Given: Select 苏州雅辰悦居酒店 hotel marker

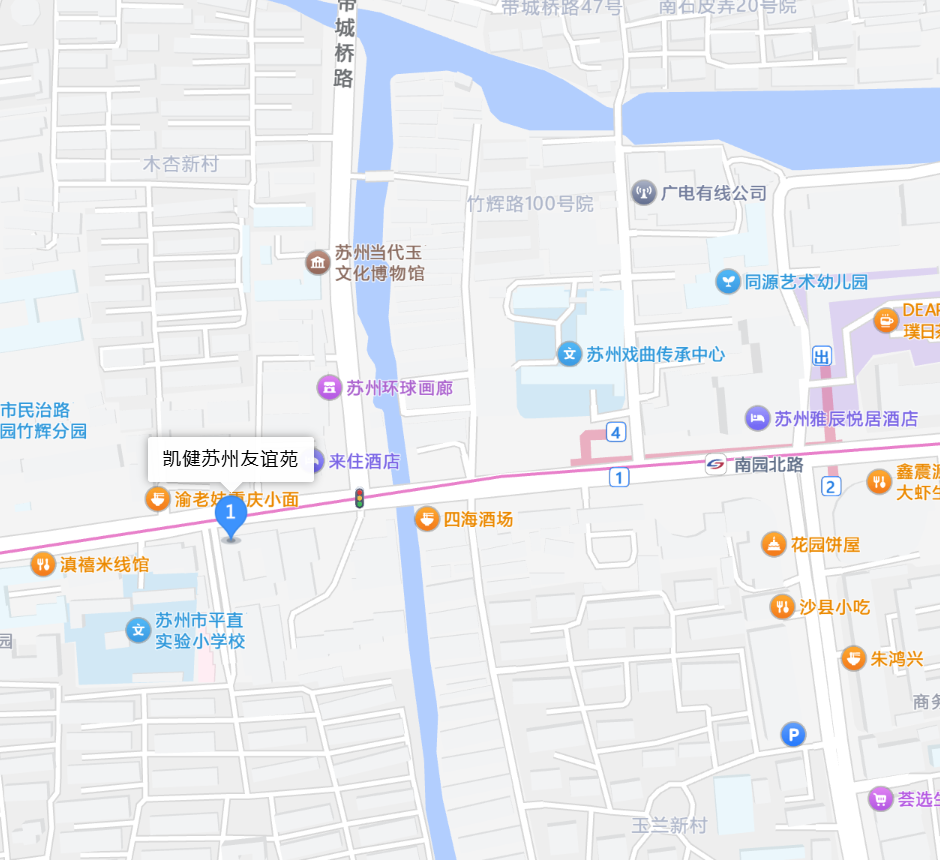Looking at the screenshot, I should click(x=758, y=419).
